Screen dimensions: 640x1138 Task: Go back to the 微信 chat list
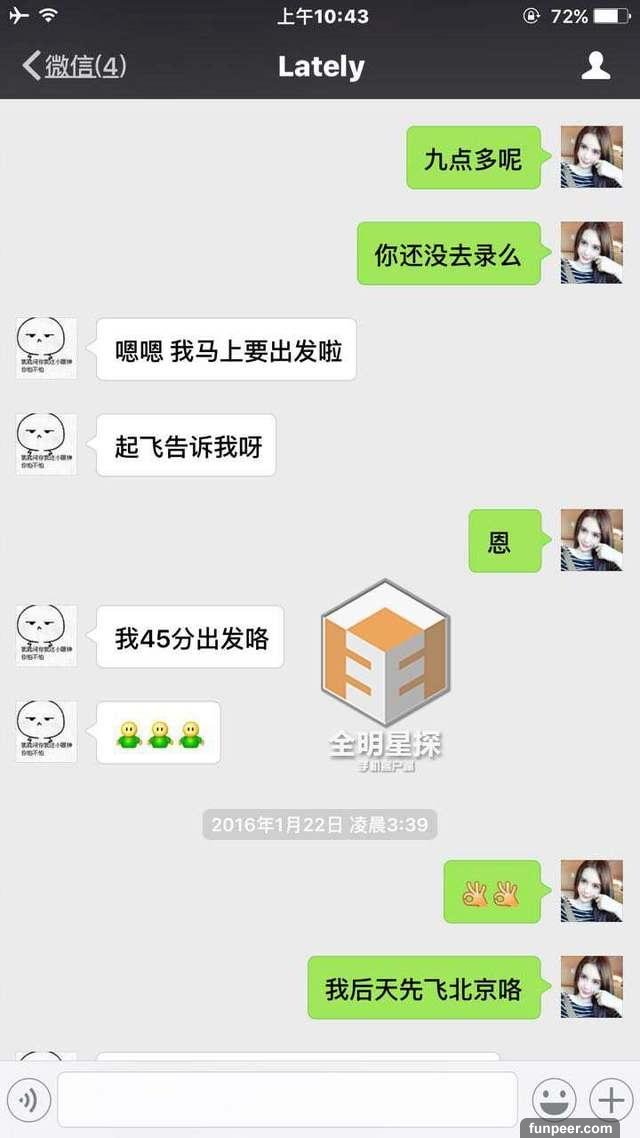73,67
